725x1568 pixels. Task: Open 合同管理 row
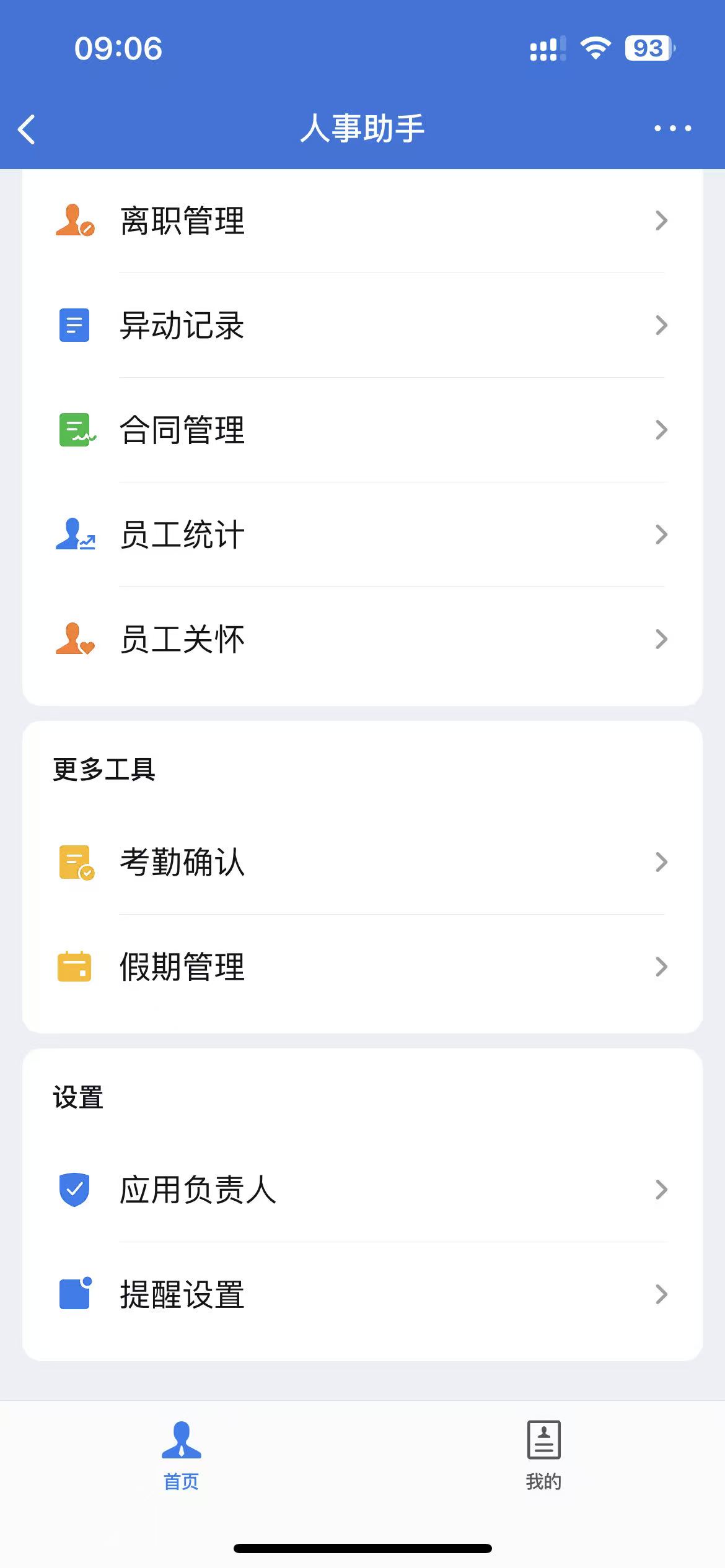pos(362,430)
